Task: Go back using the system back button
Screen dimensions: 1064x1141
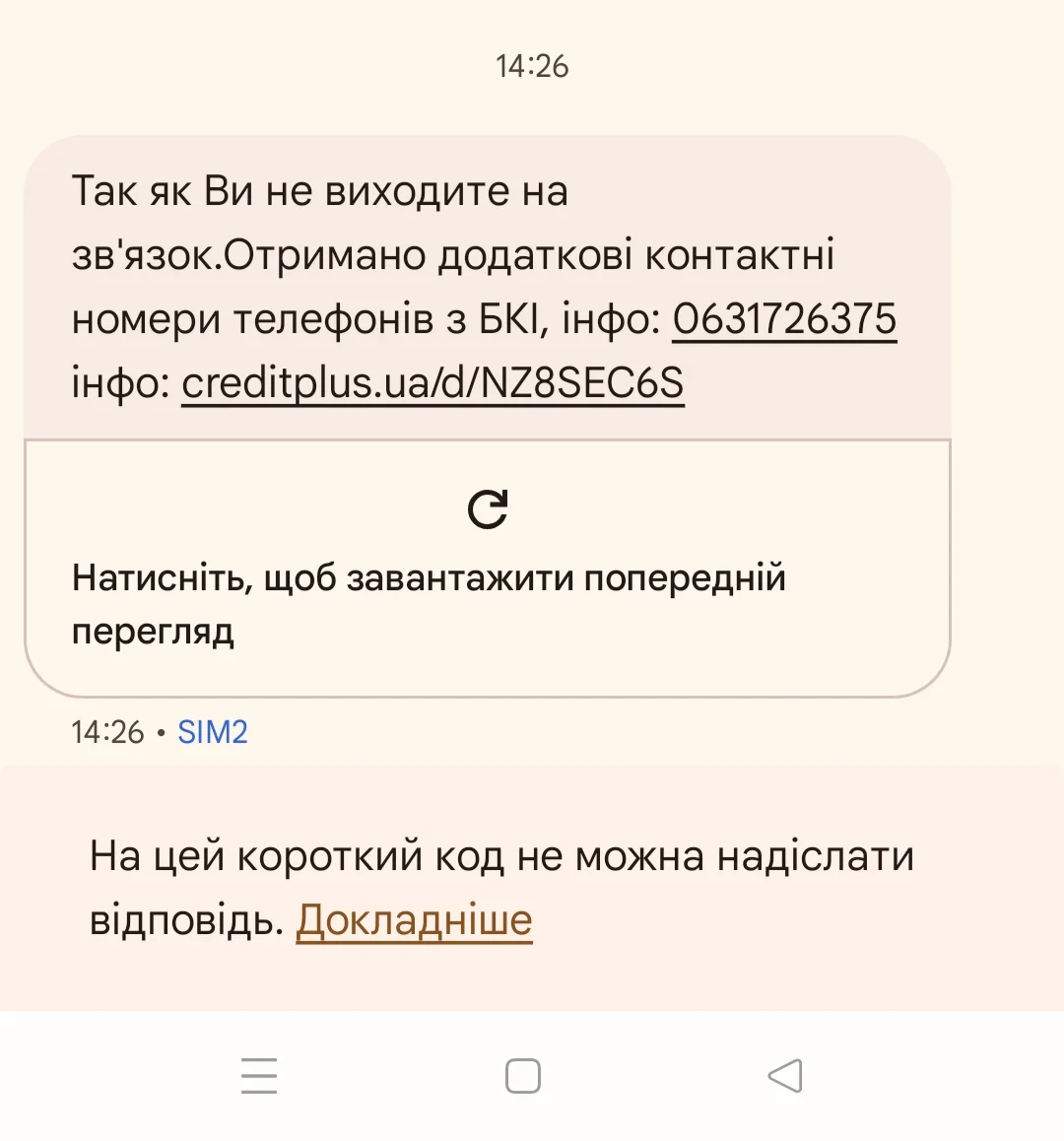Action: (785, 1076)
